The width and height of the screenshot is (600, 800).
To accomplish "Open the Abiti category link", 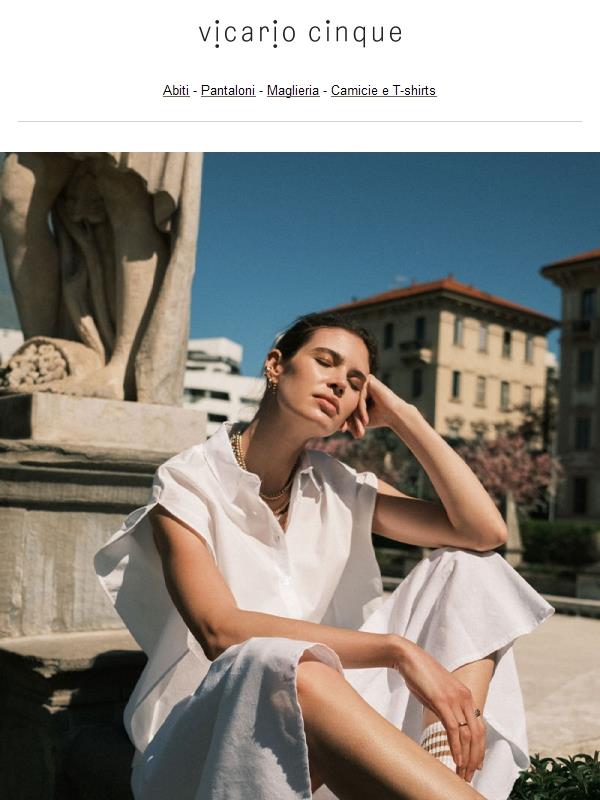I will [176, 91].
